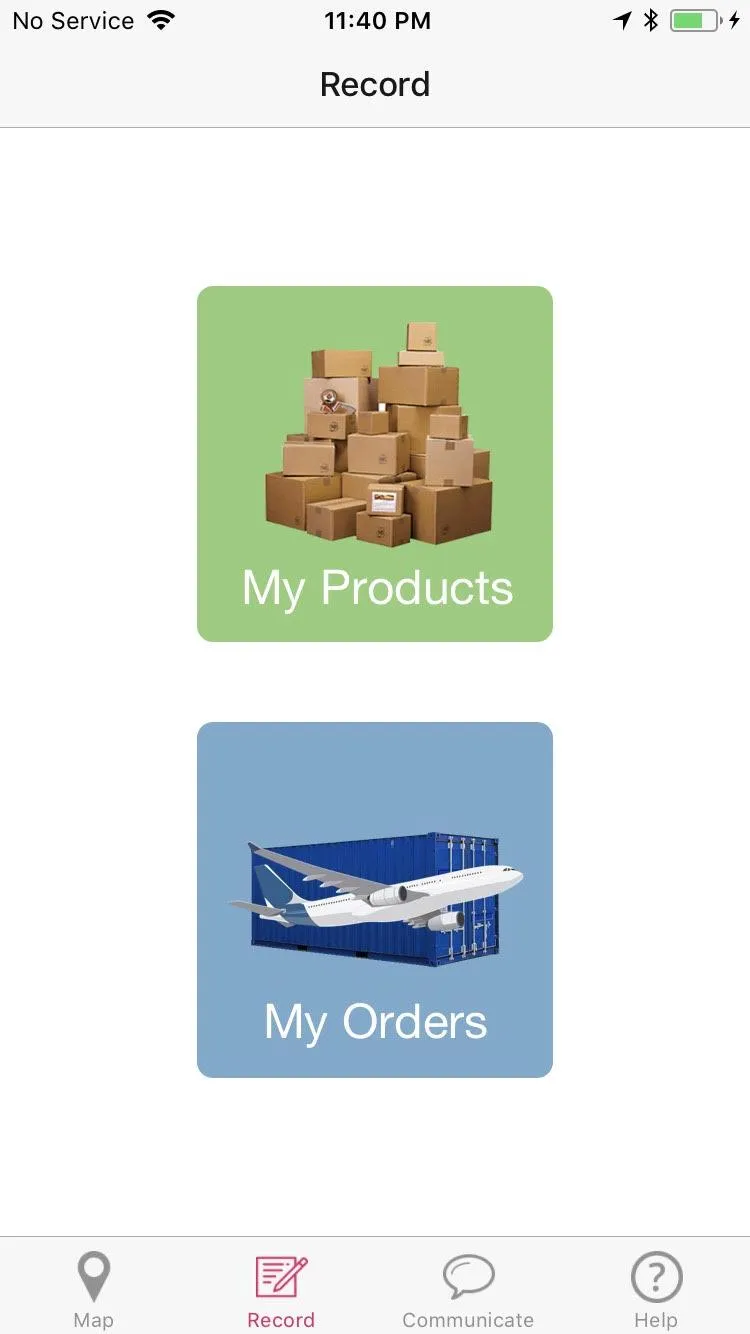Image resolution: width=750 pixels, height=1334 pixels.
Task: Select the Record tab
Action: click(281, 1290)
